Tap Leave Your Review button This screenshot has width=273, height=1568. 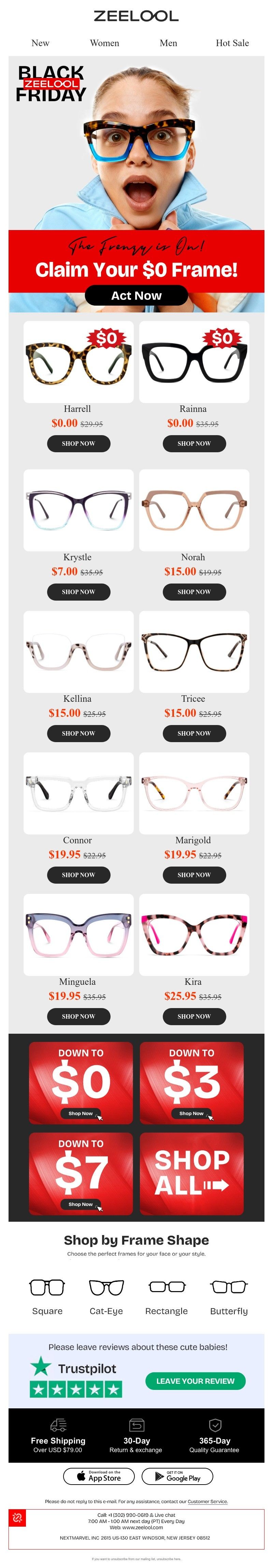click(x=195, y=1381)
